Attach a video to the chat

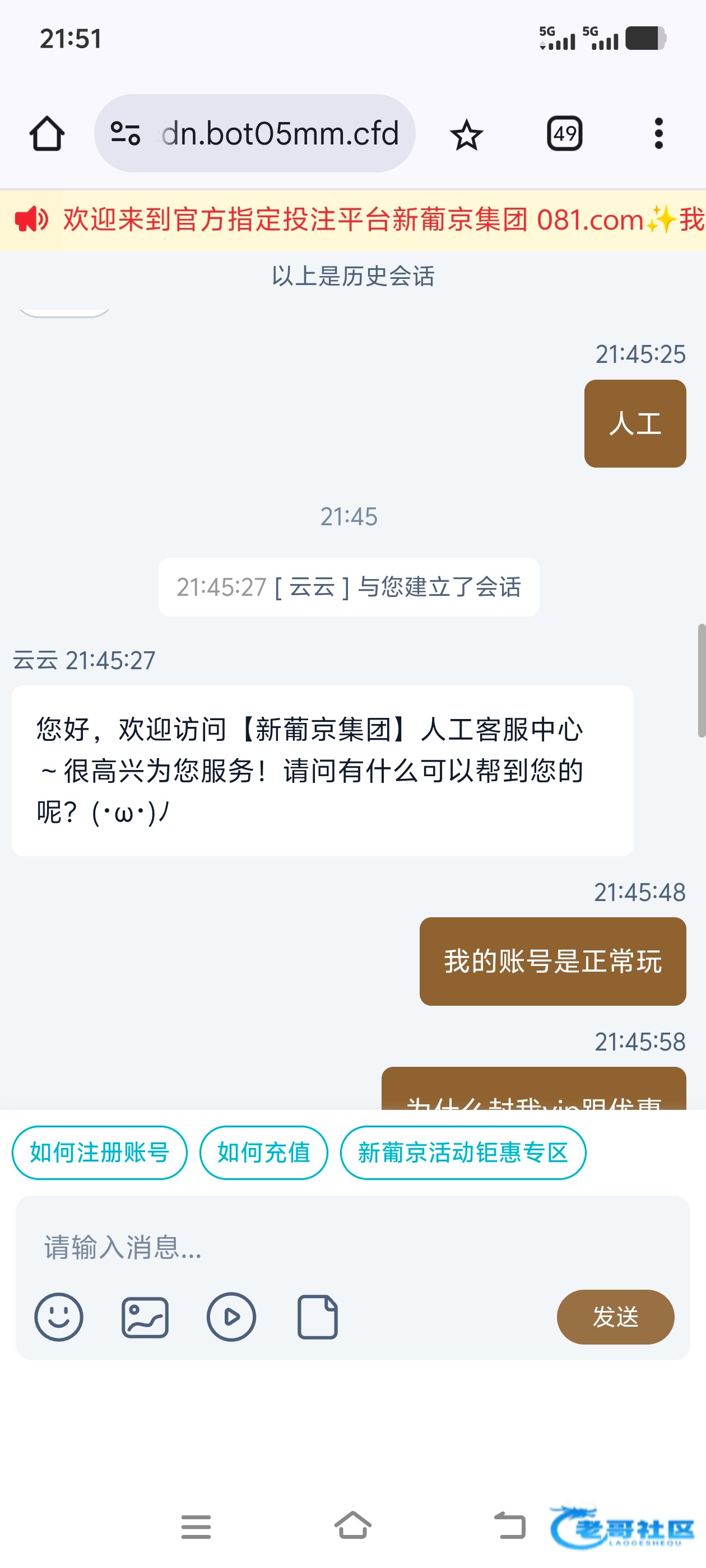(231, 1317)
